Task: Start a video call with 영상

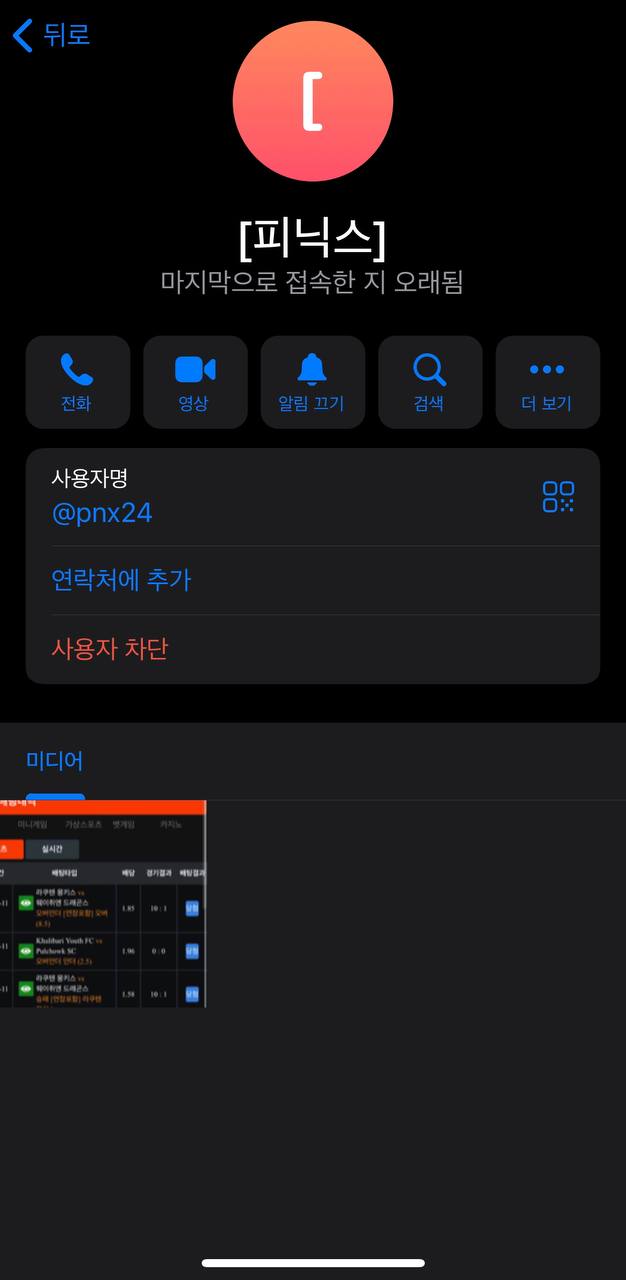Action: (x=195, y=382)
